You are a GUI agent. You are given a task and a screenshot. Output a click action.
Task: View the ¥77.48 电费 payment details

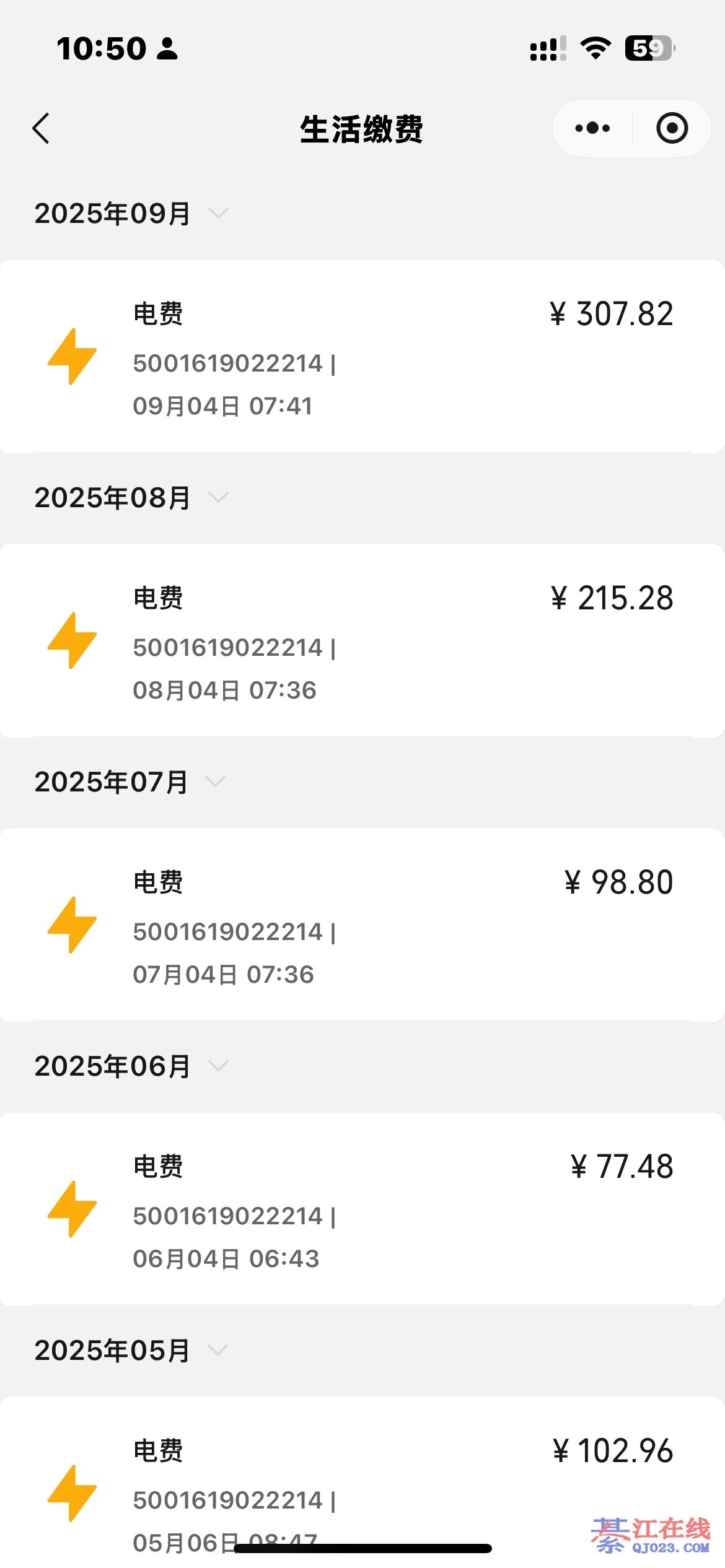[x=362, y=1209]
